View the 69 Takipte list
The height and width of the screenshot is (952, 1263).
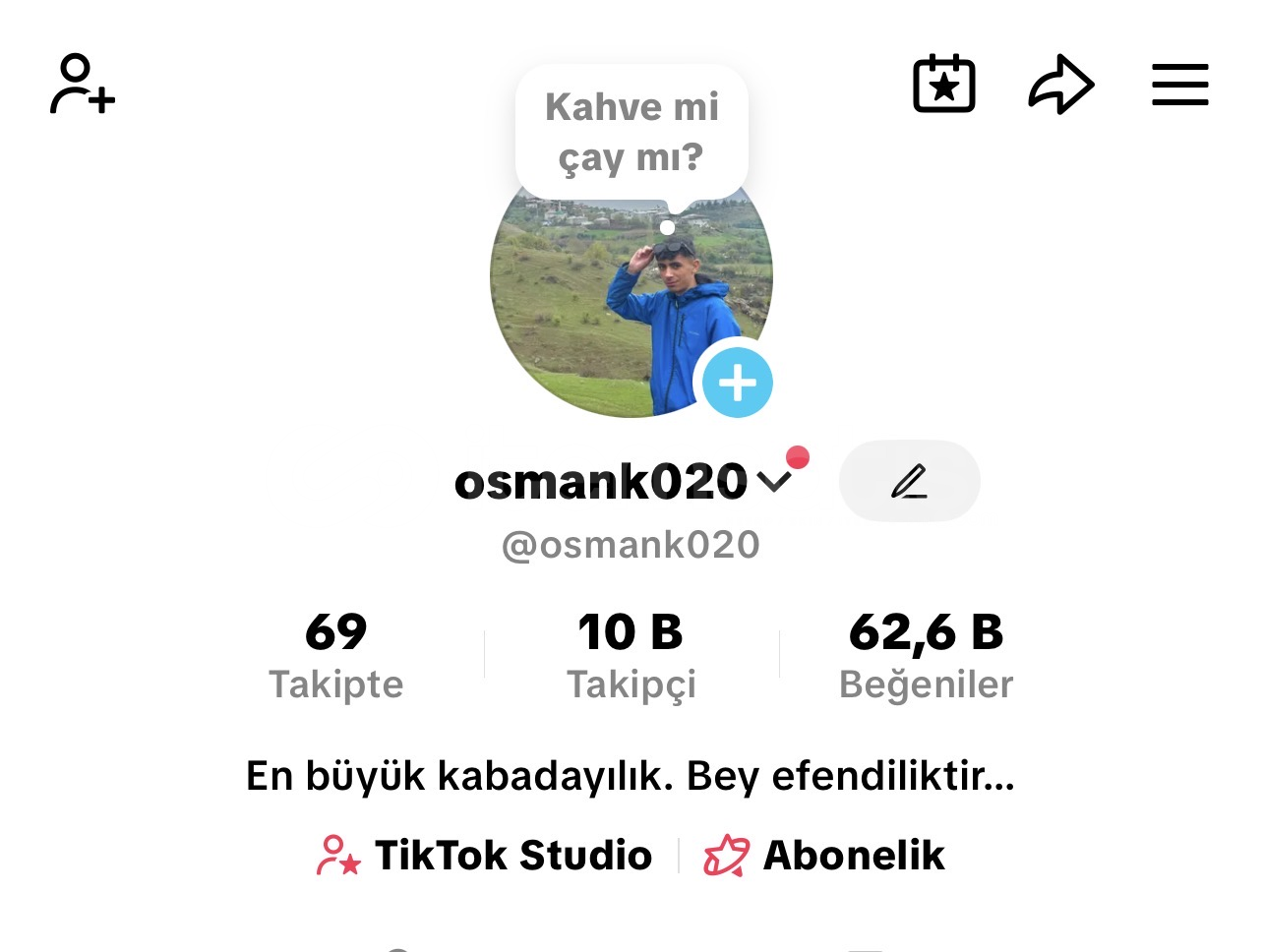(336, 655)
